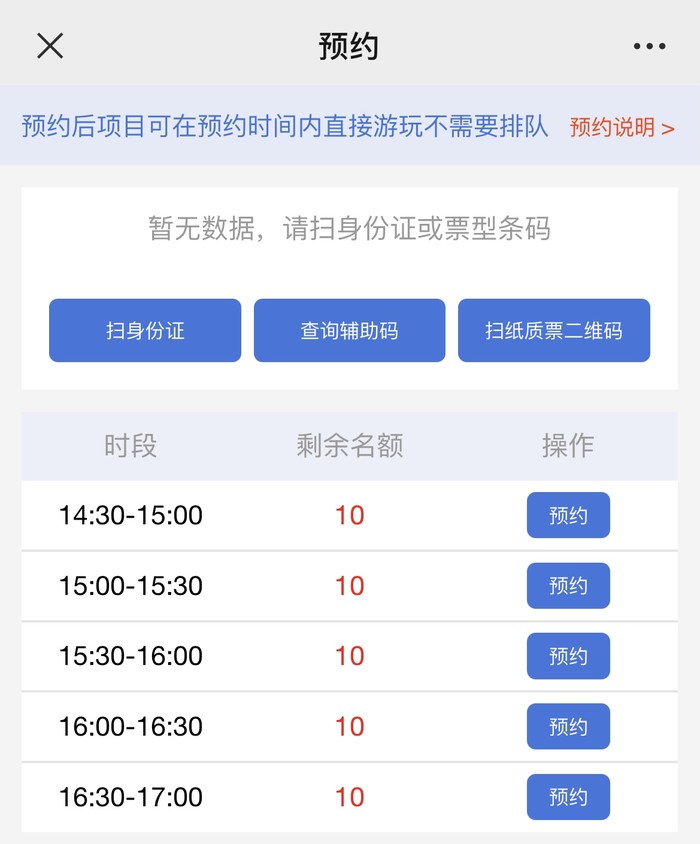Book the 16:30-17:00 time slot
The height and width of the screenshot is (844, 700).
568,797
